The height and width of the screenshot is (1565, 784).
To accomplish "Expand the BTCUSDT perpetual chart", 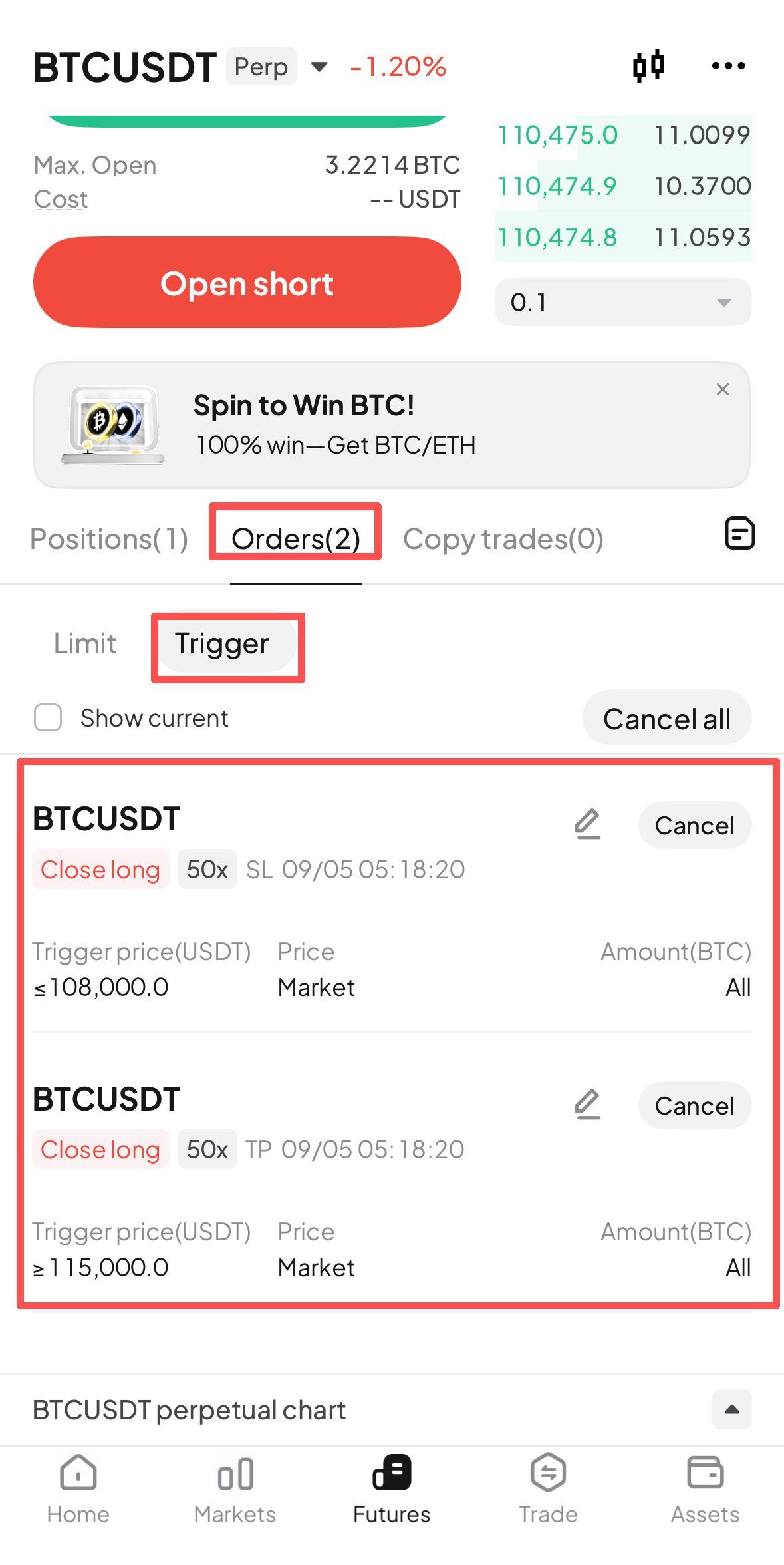I will (x=731, y=1409).
